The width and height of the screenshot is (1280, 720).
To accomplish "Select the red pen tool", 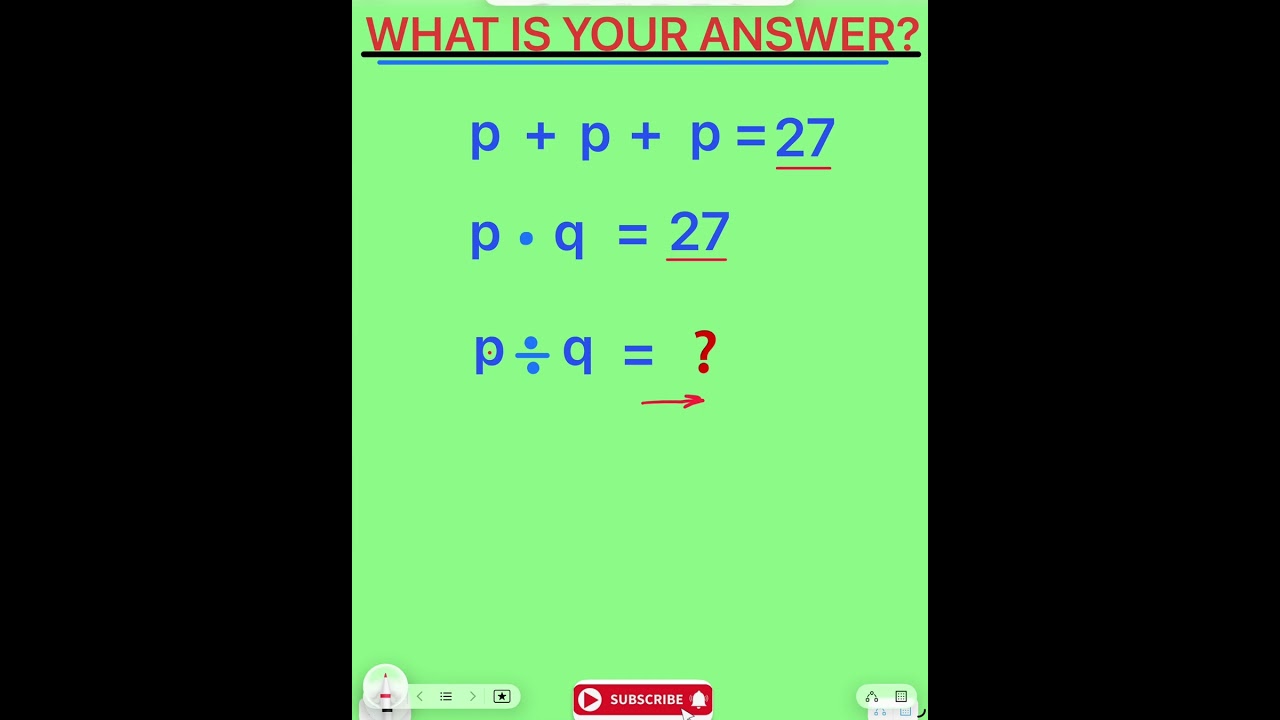I will click(385, 688).
